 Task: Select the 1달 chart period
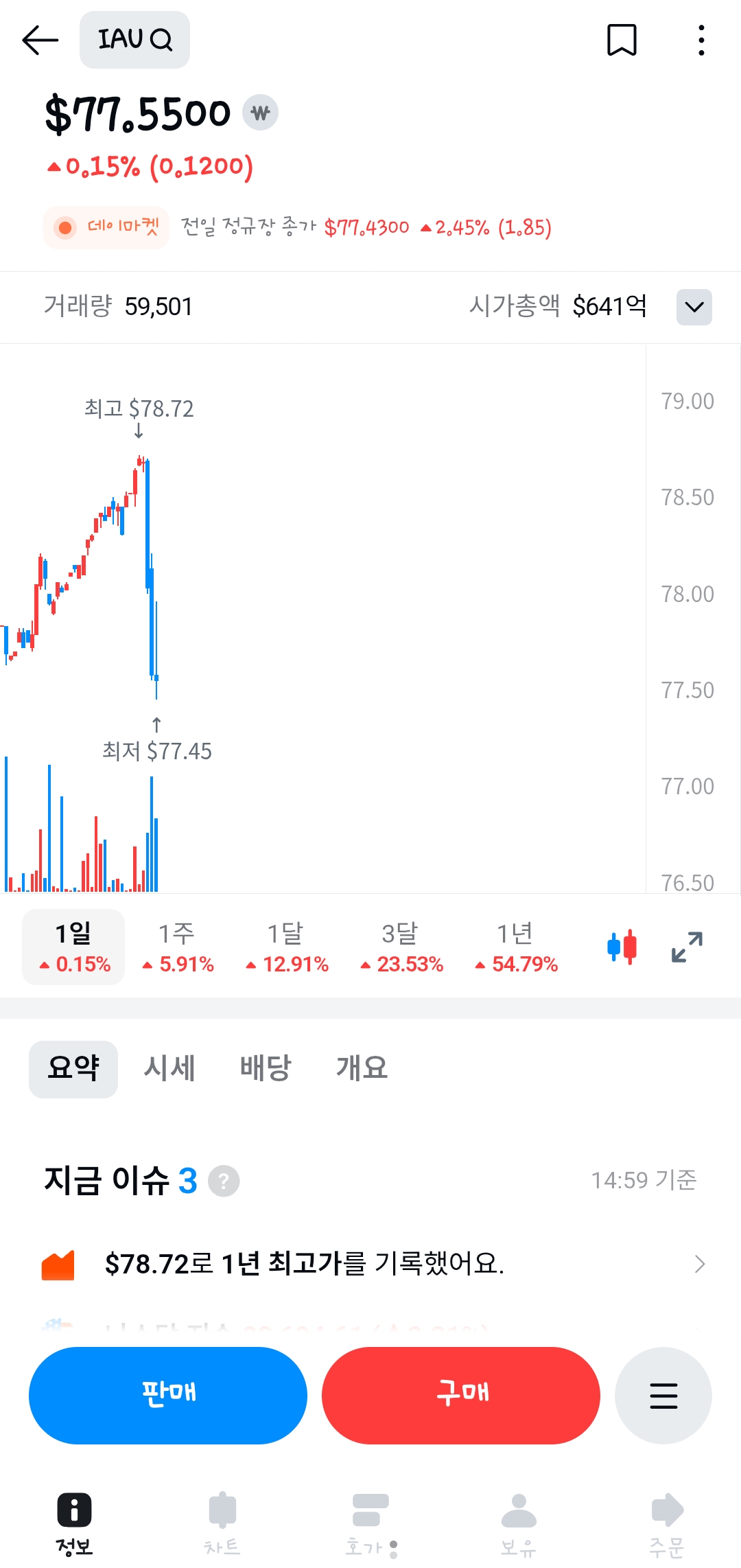[x=286, y=947]
